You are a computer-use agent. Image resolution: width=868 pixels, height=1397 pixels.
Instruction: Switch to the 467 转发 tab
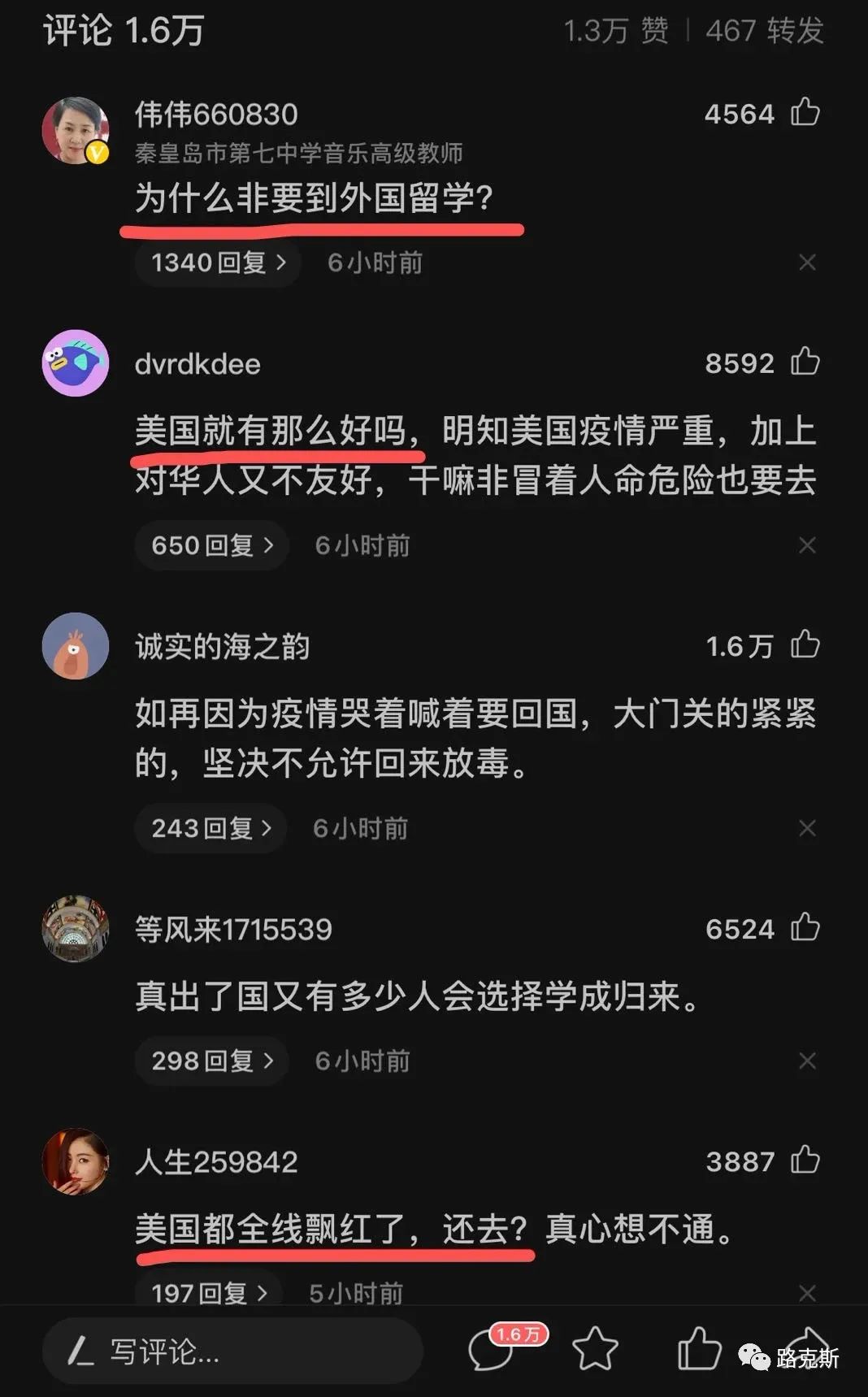click(764, 31)
